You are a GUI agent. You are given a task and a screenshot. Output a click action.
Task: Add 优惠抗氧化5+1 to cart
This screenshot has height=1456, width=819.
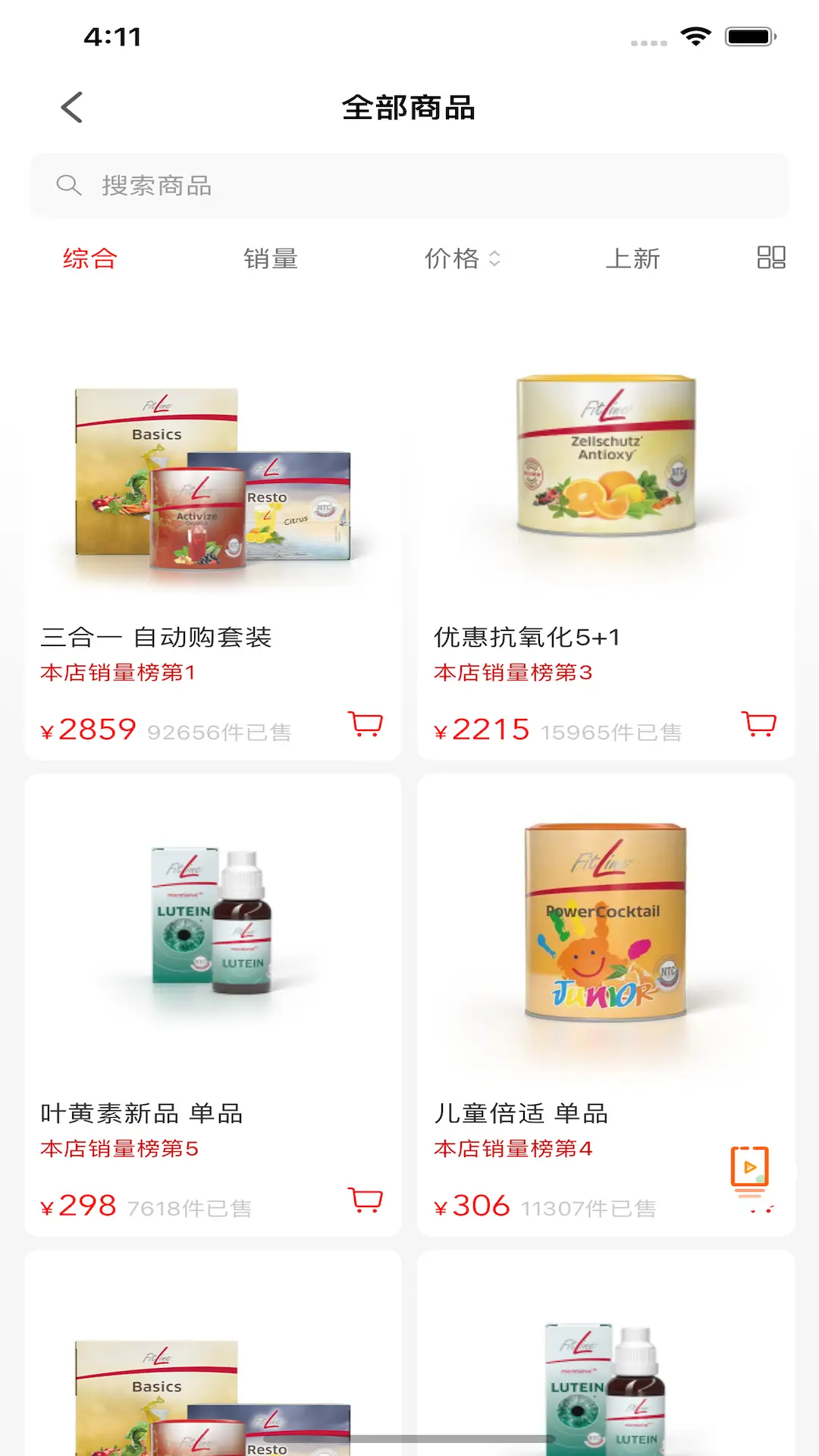point(759,725)
